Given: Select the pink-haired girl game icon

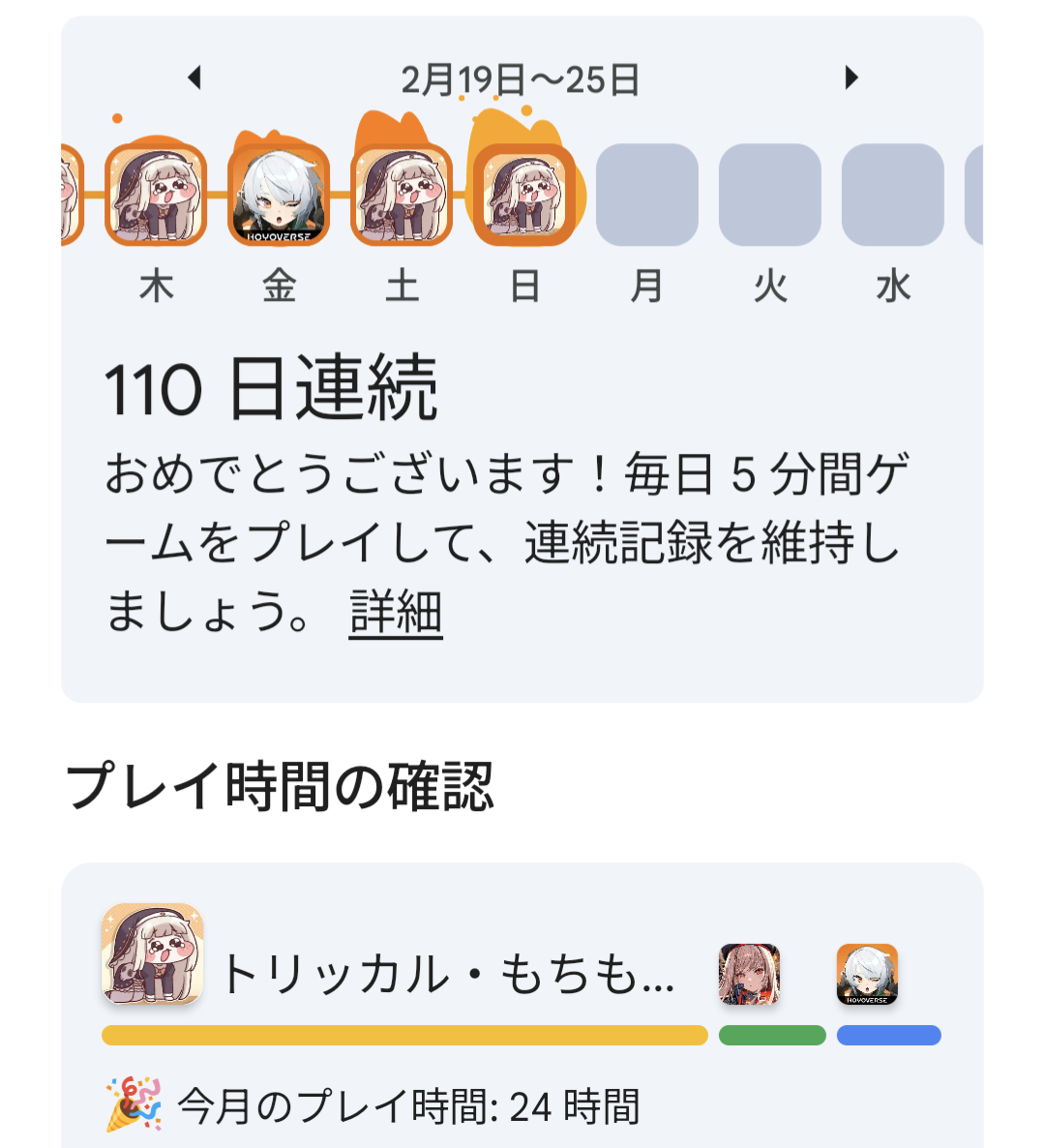Looking at the screenshot, I should pos(749,974).
